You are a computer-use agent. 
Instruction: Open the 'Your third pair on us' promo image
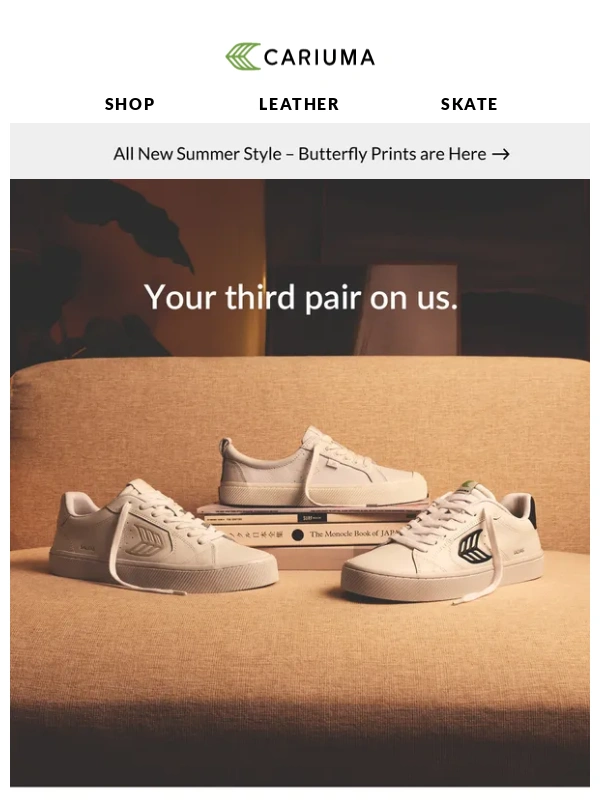pyautogui.click(x=300, y=480)
